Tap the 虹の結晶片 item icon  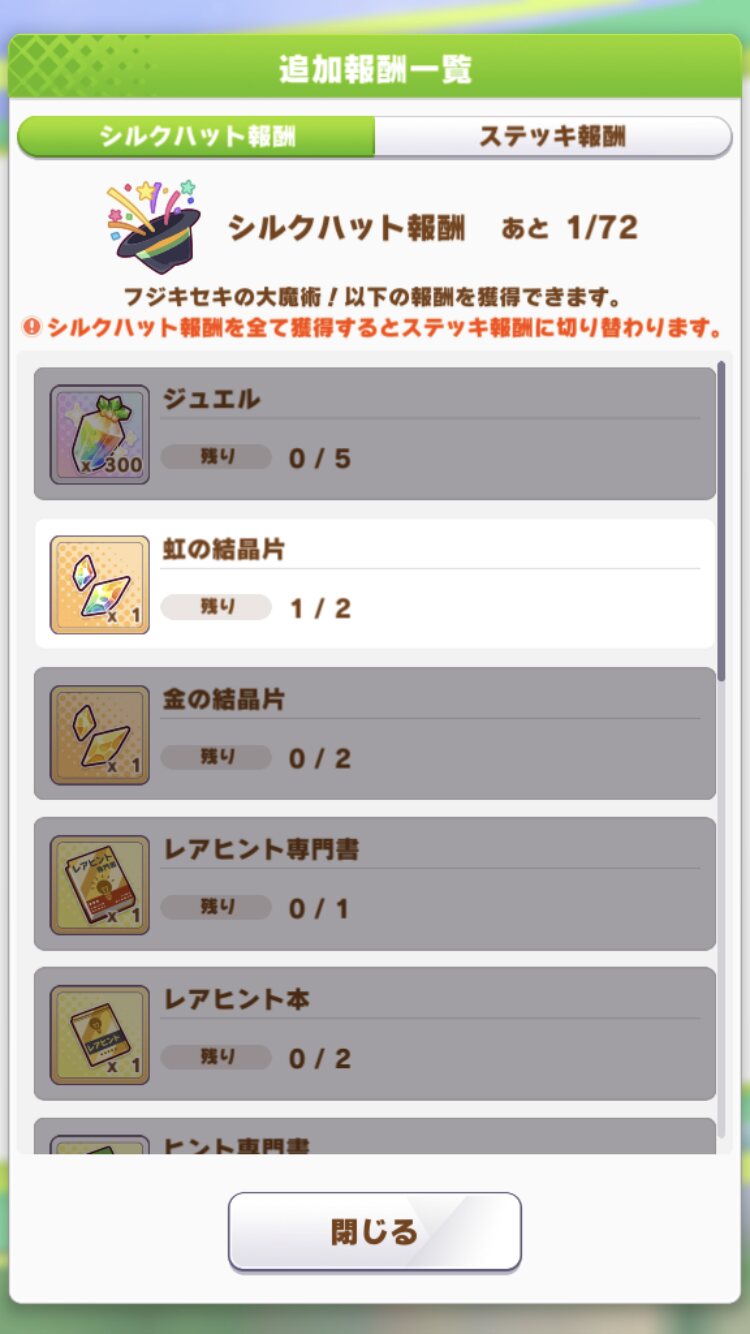(x=100, y=584)
